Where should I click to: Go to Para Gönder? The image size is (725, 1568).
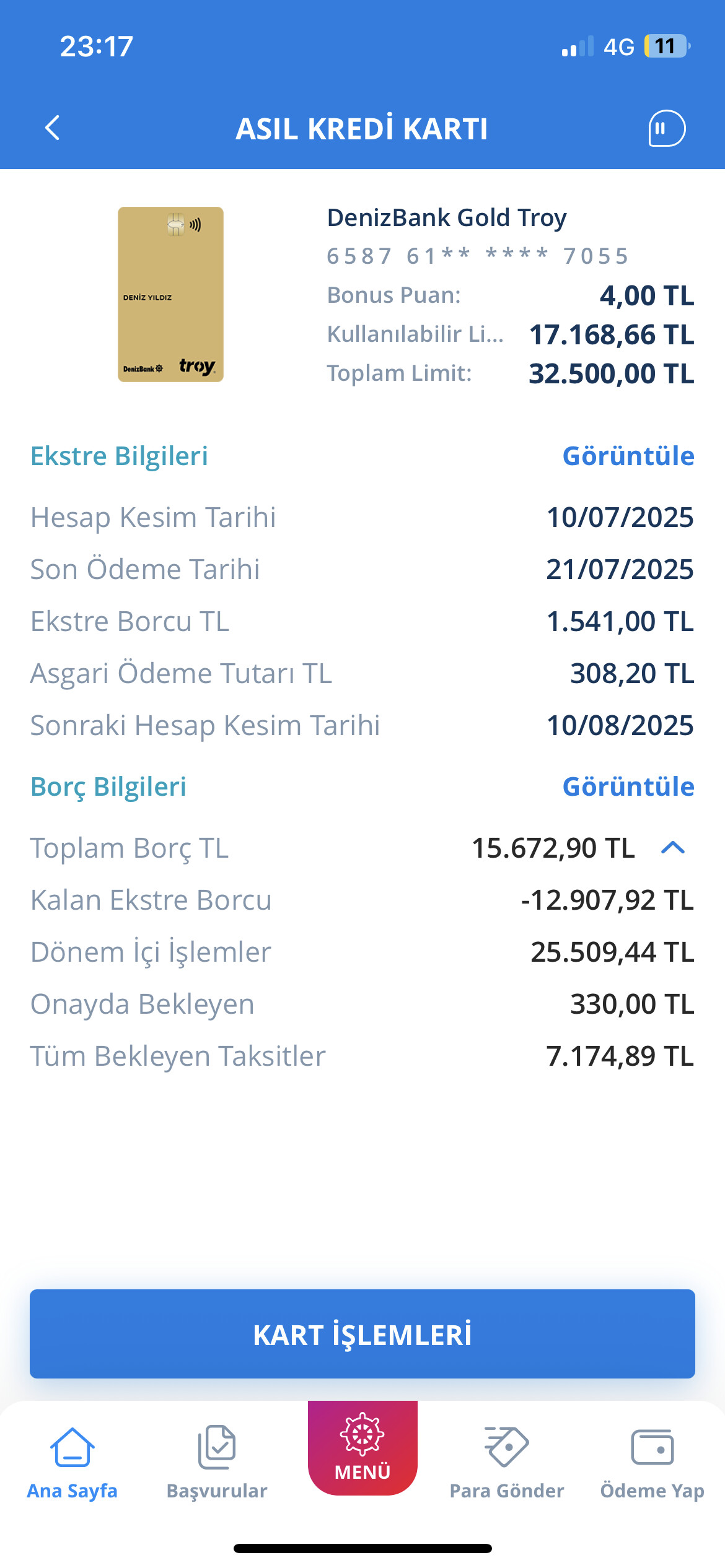507,1463
